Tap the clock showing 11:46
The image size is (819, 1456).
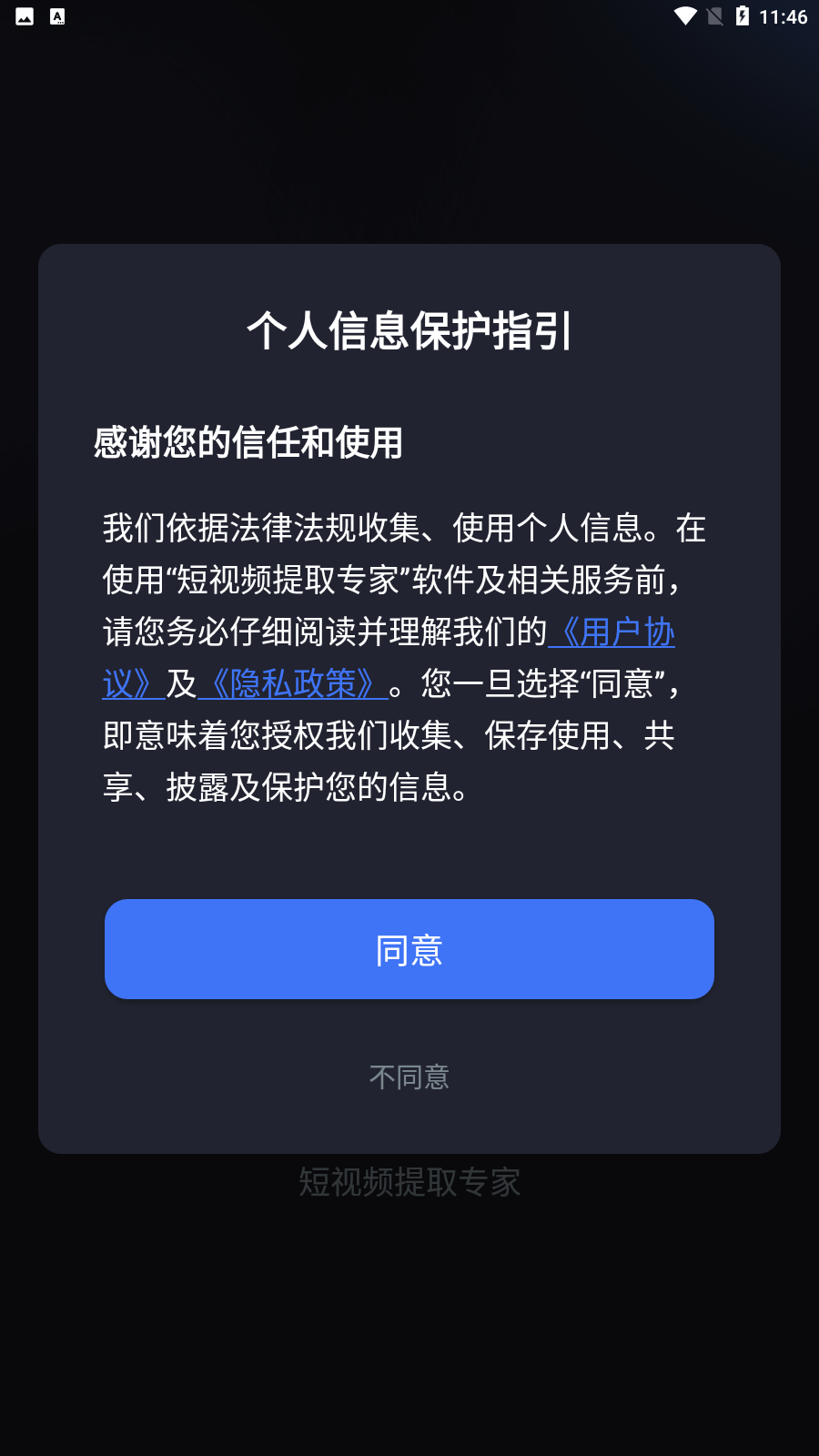[x=784, y=15]
